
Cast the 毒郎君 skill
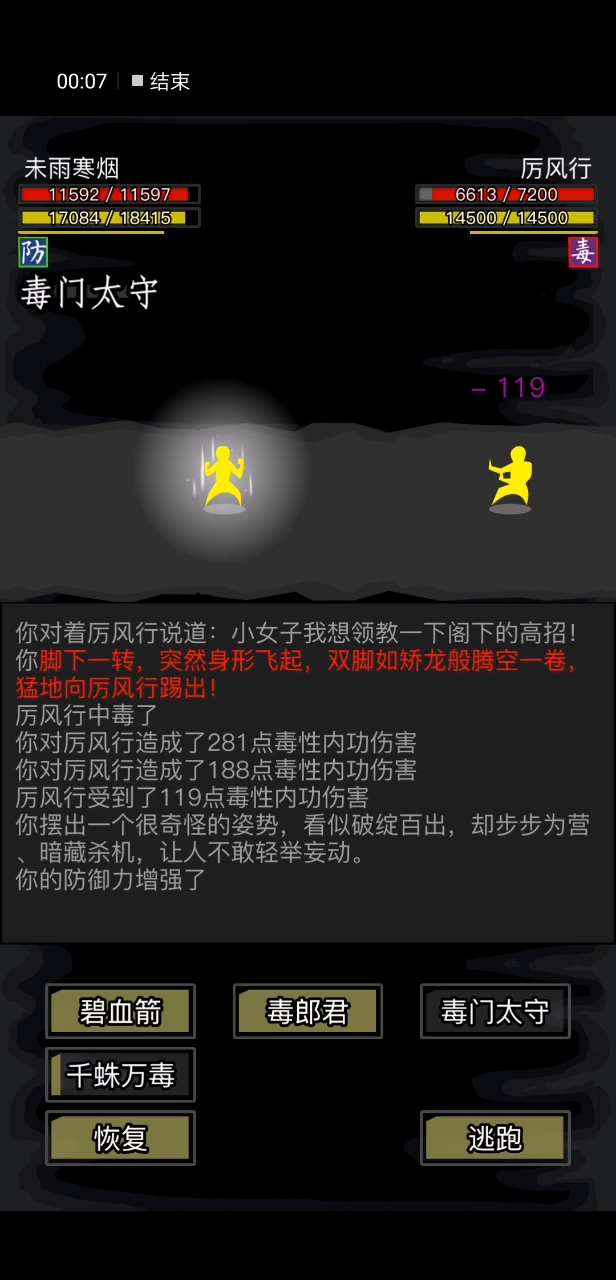[x=308, y=1012]
